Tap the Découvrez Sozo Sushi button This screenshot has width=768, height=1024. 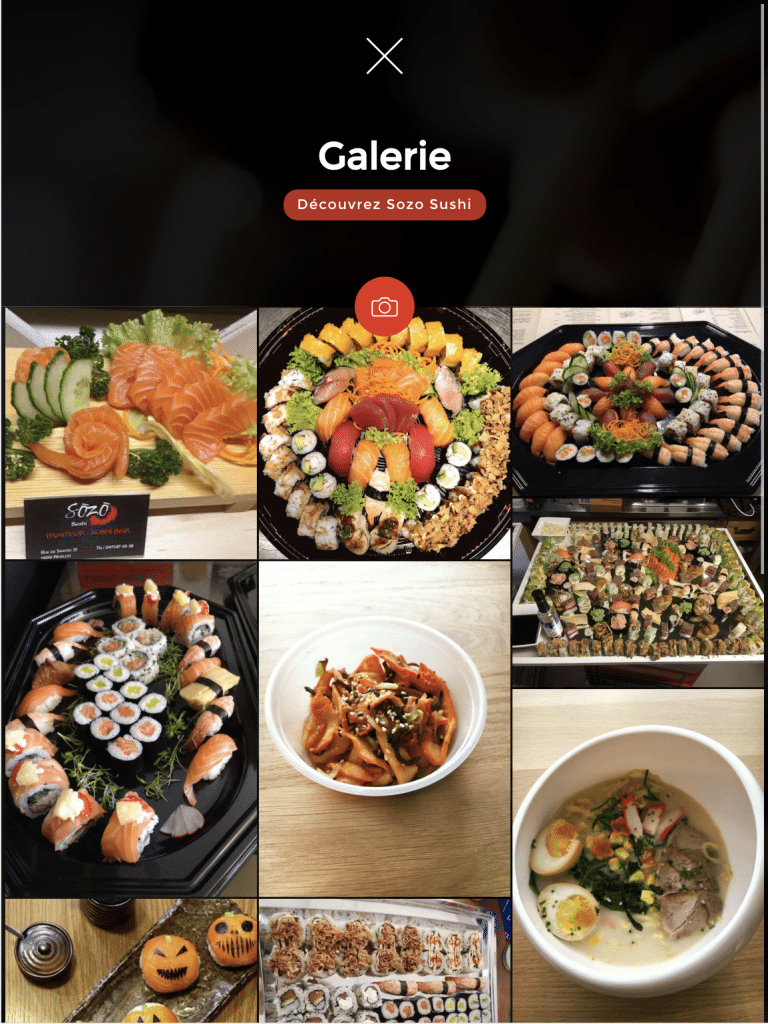pyautogui.click(x=384, y=205)
